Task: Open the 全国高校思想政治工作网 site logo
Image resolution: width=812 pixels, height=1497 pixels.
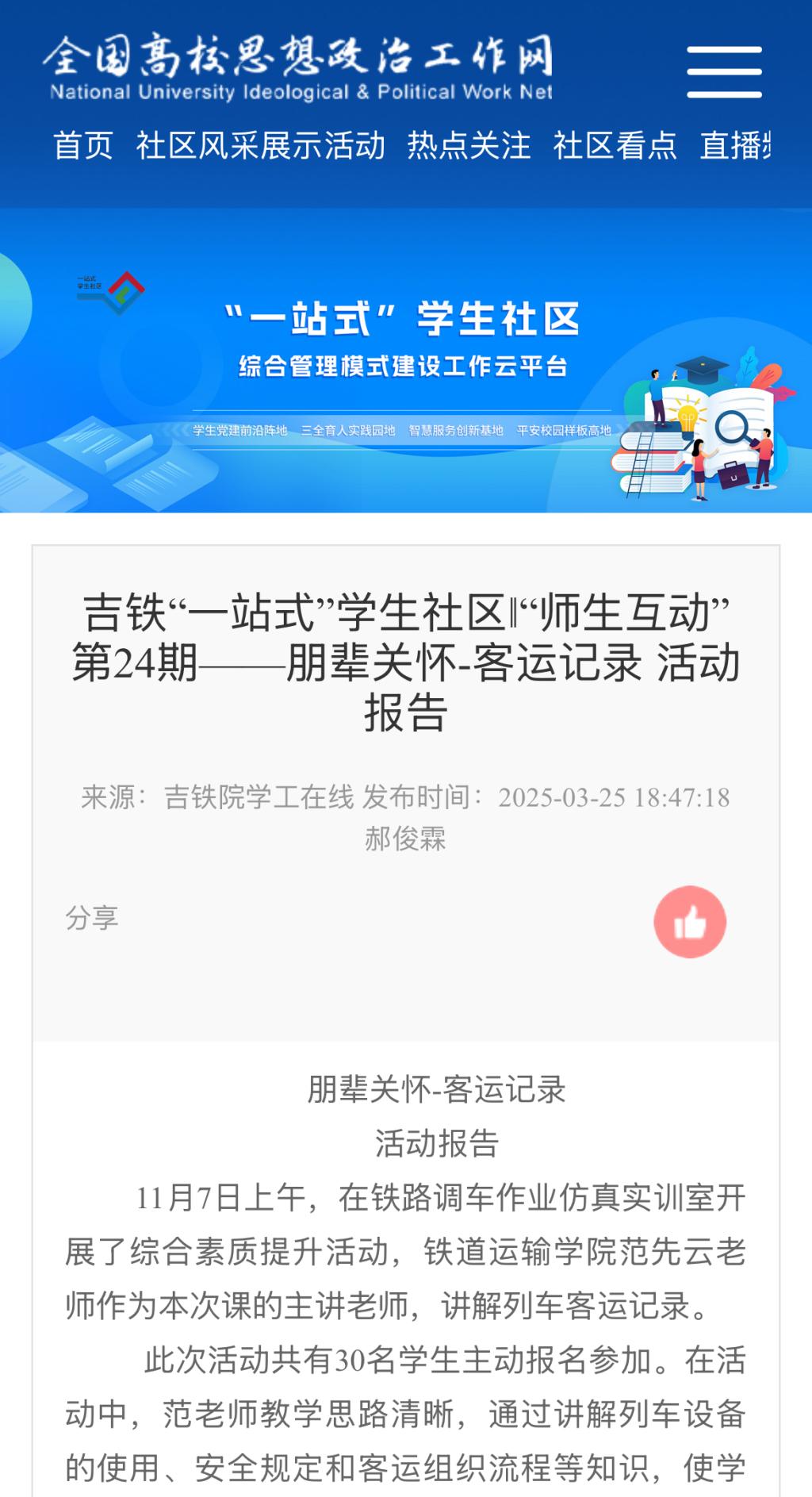Action: coord(300,68)
